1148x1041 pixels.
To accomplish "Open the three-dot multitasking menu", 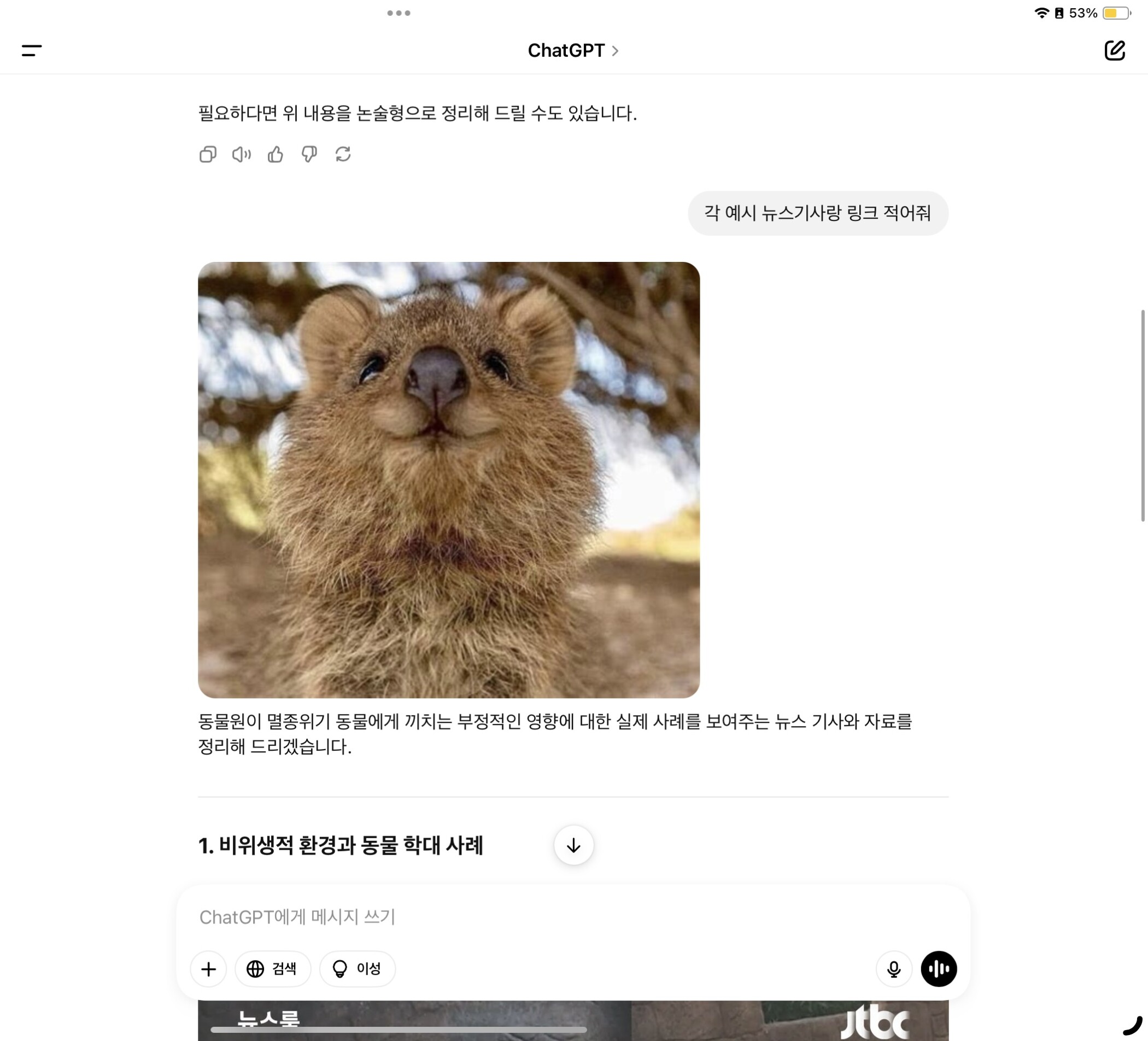I will (x=399, y=13).
